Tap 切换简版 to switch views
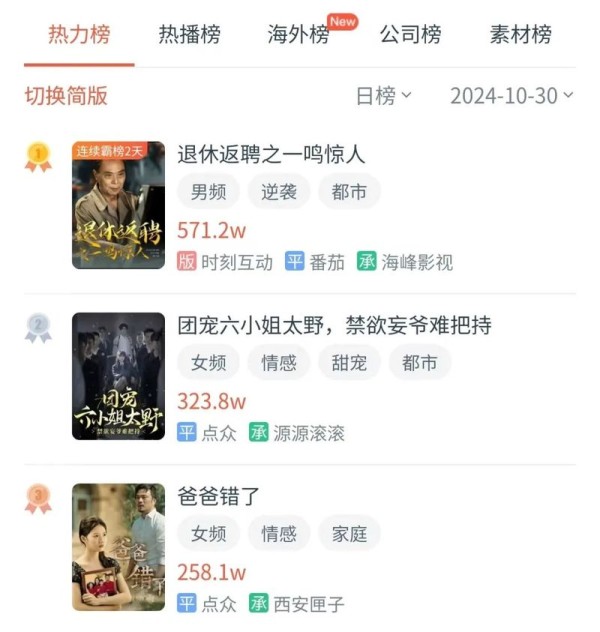 click(66, 96)
